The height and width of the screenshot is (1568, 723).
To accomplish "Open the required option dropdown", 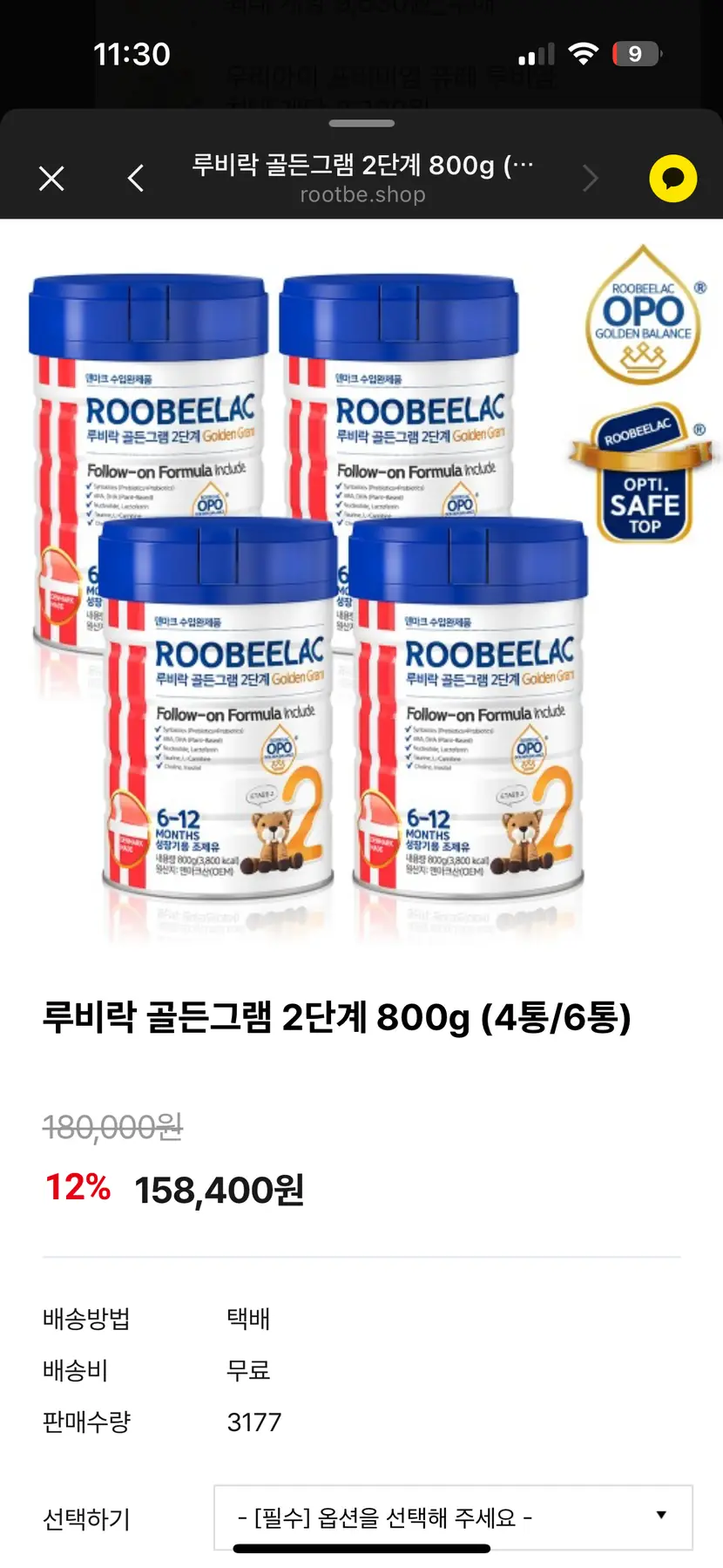I will tap(453, 1517).
